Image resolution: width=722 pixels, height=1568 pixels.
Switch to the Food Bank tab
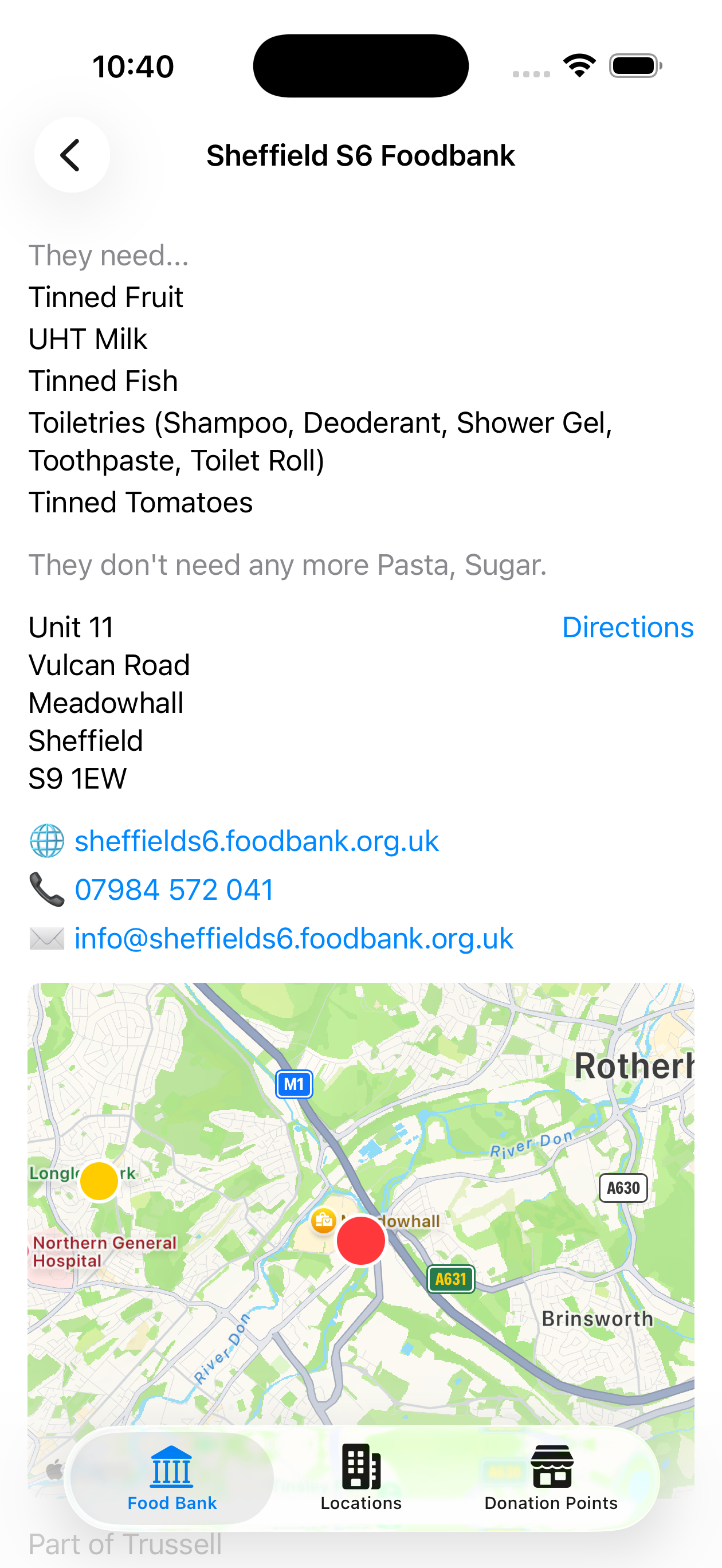click(x=172, y=1478)
